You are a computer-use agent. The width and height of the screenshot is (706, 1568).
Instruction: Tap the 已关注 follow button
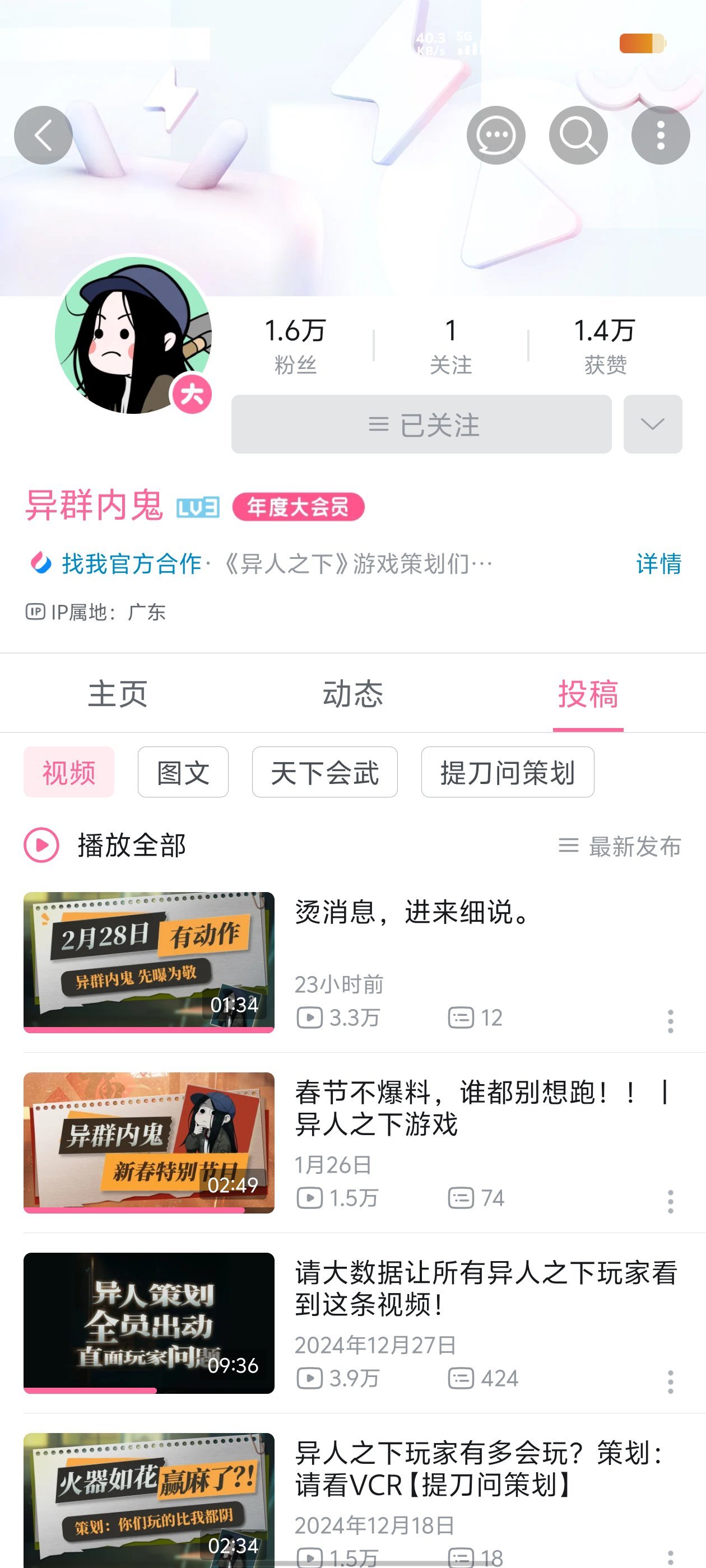[x=421, y=424]
